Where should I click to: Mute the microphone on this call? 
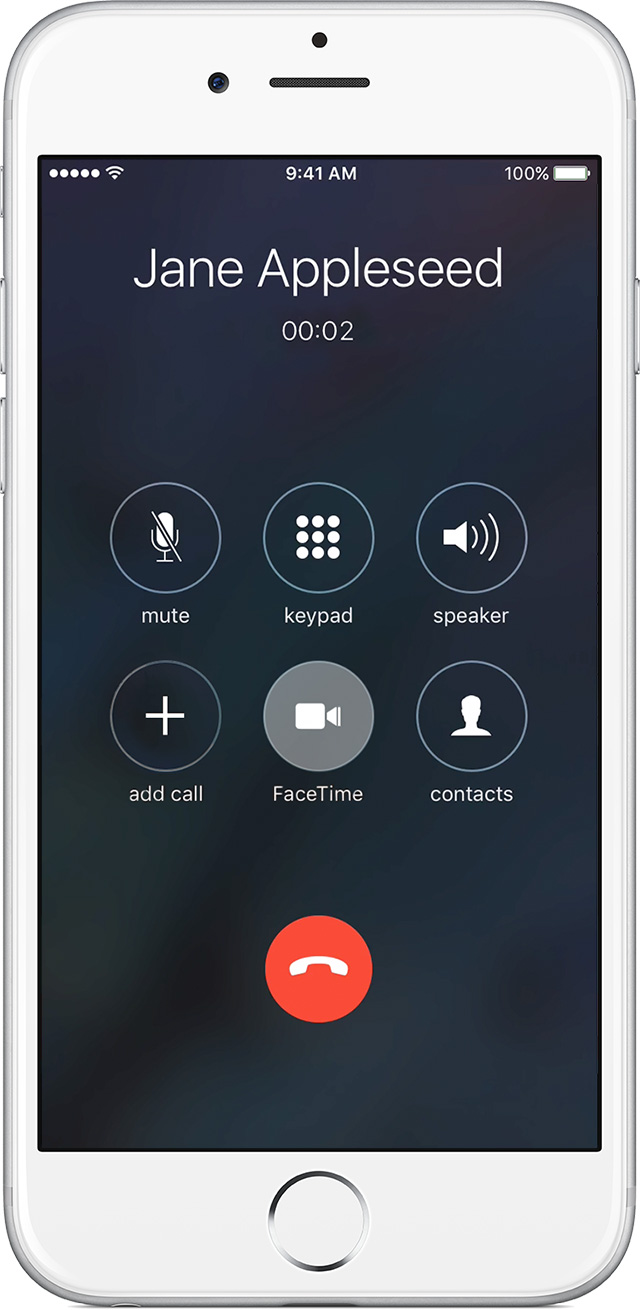(165, 538)
